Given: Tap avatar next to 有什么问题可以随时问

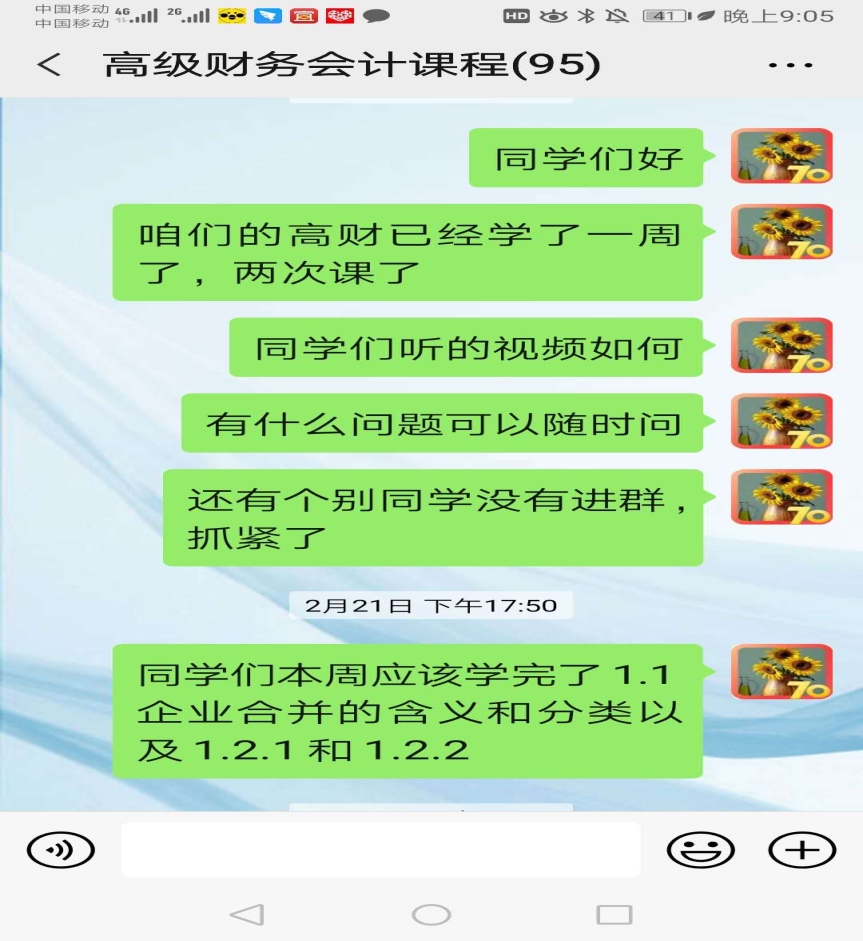Looking at the screenshot, I should [x=781, y=422].
